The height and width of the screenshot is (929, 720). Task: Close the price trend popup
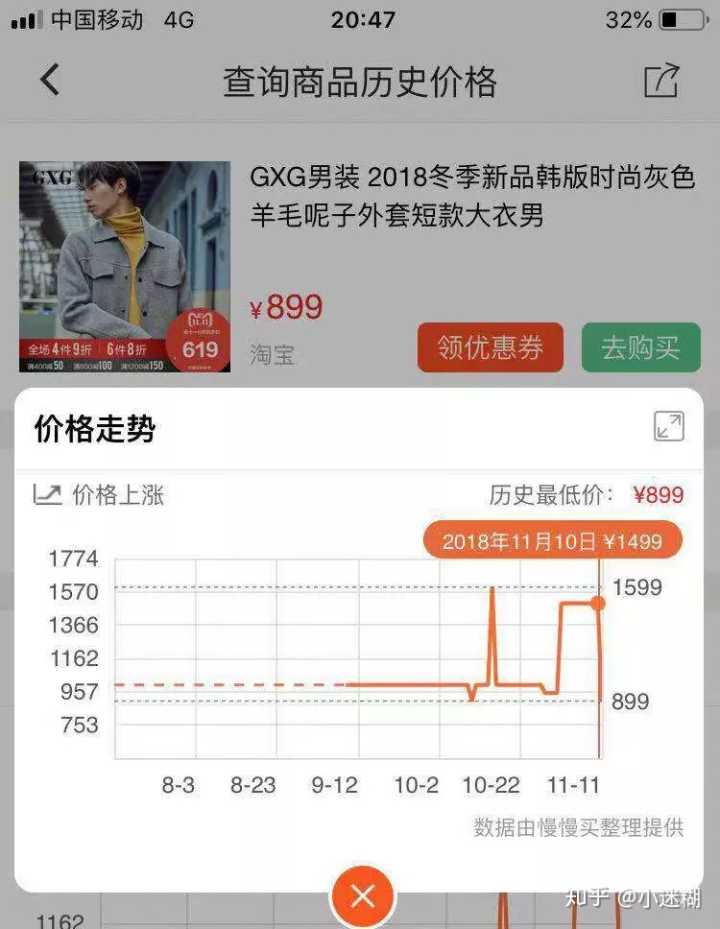coord(362,896)
